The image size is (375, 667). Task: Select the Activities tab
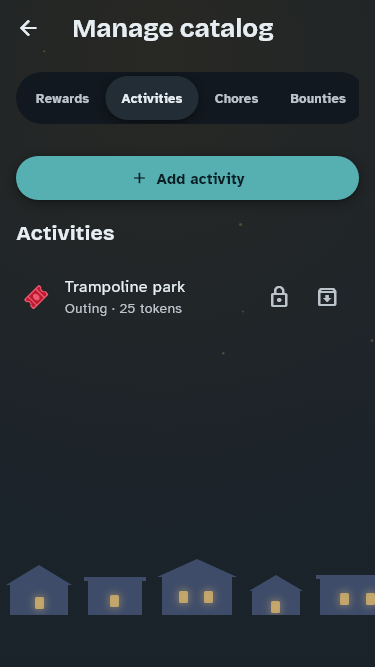[152, 98]
